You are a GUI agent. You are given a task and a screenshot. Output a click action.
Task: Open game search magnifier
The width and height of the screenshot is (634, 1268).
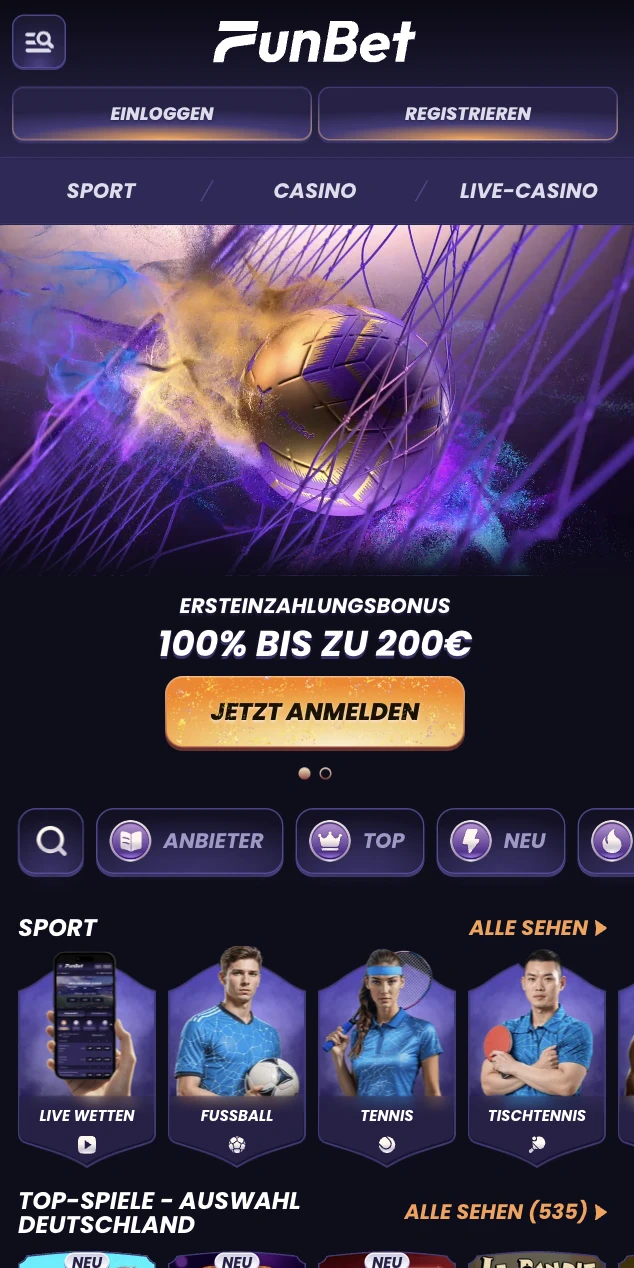coord(51,841)
